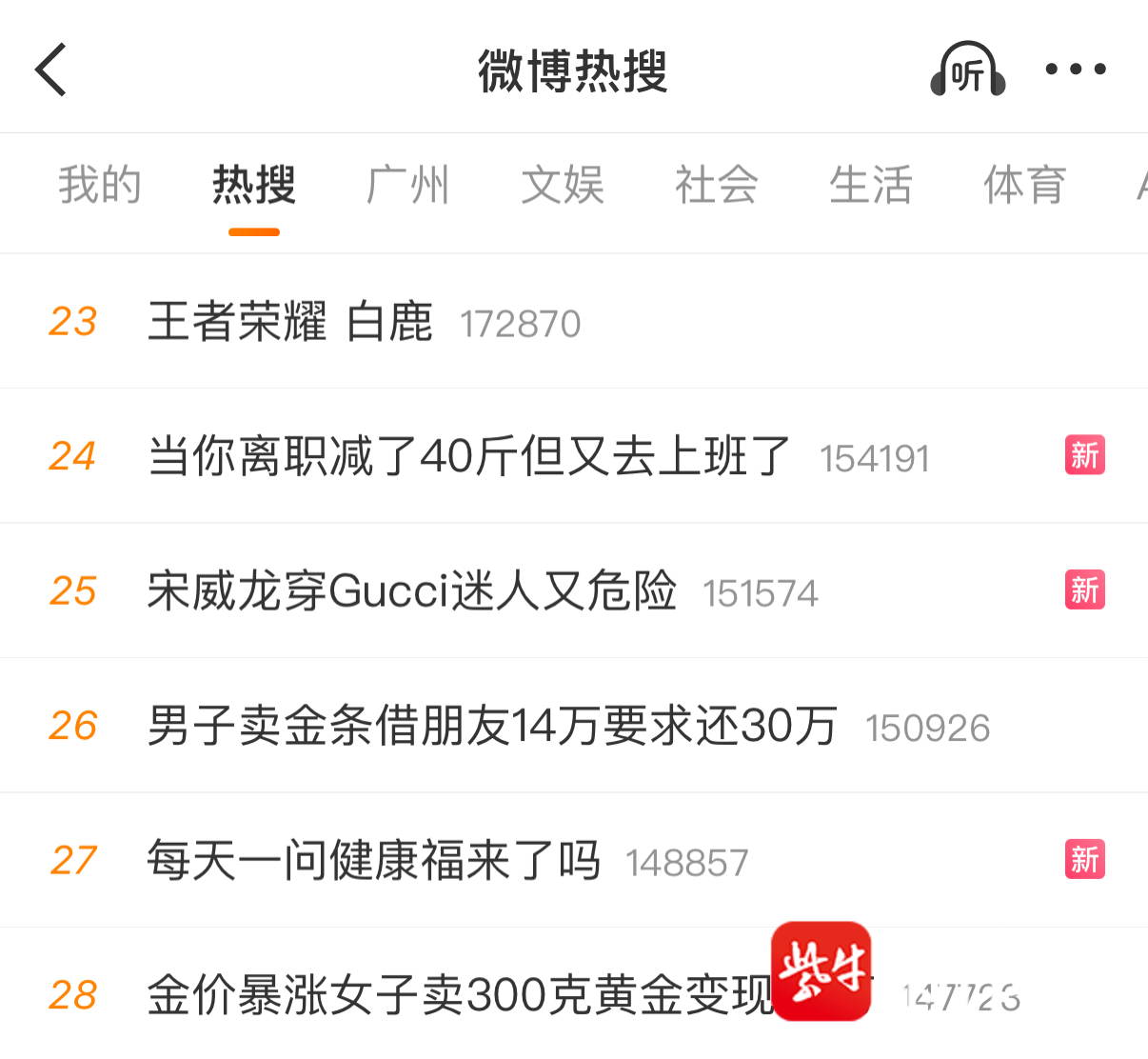Open hot search 王者荣耀 白鹿

[x=290, y=322]
